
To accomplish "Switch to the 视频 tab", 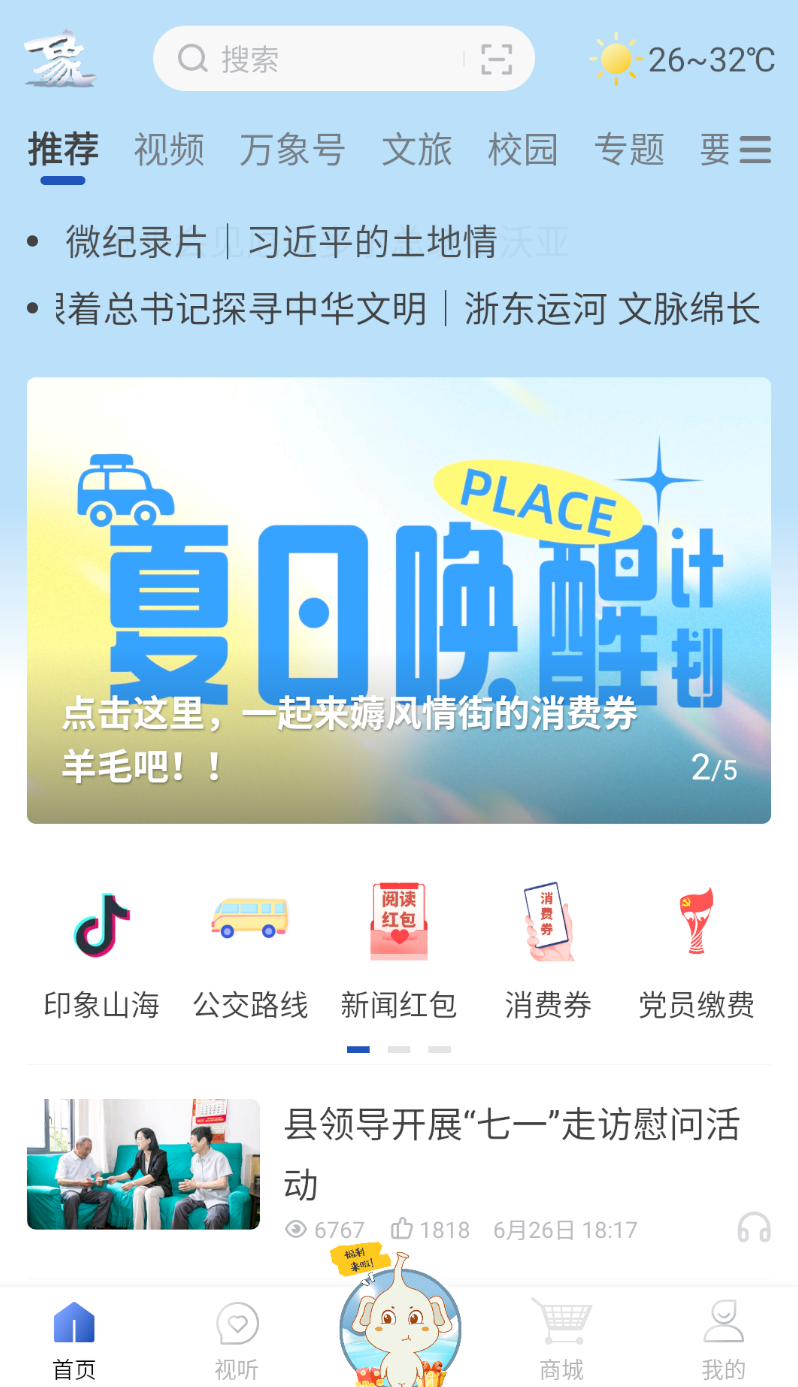I will click(x=169, y=150).
